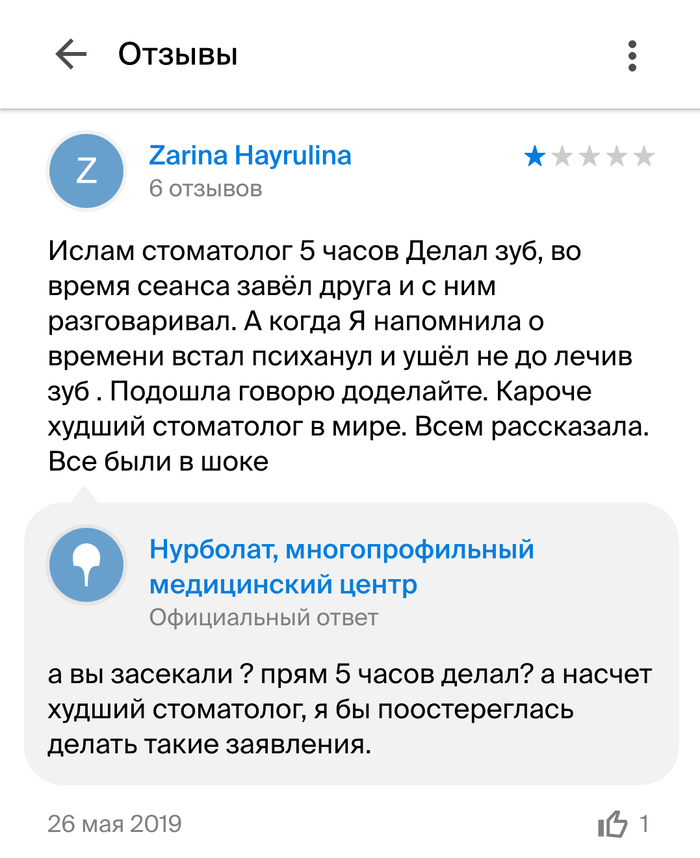Like the review with the thumbs-up
The image size is (700, 858).
coord(612,824)
